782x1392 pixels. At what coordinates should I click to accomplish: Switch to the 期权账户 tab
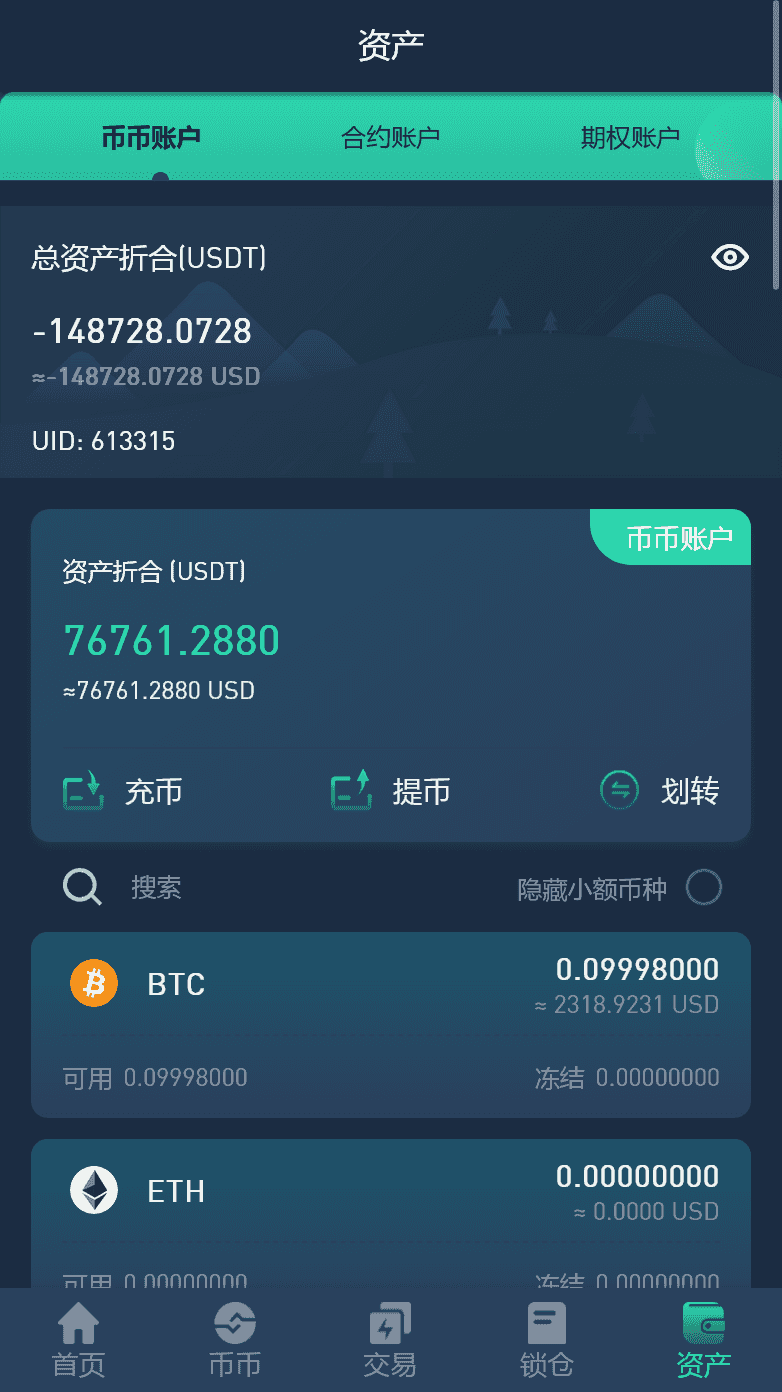[630, 137]
